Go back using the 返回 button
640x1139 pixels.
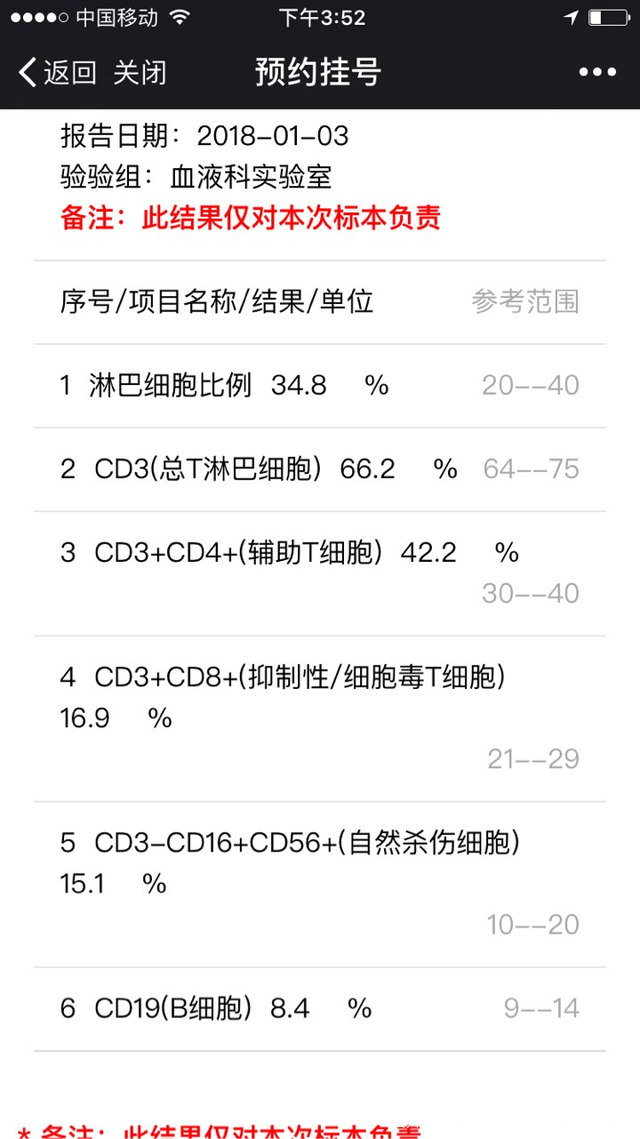click(58, 72)
